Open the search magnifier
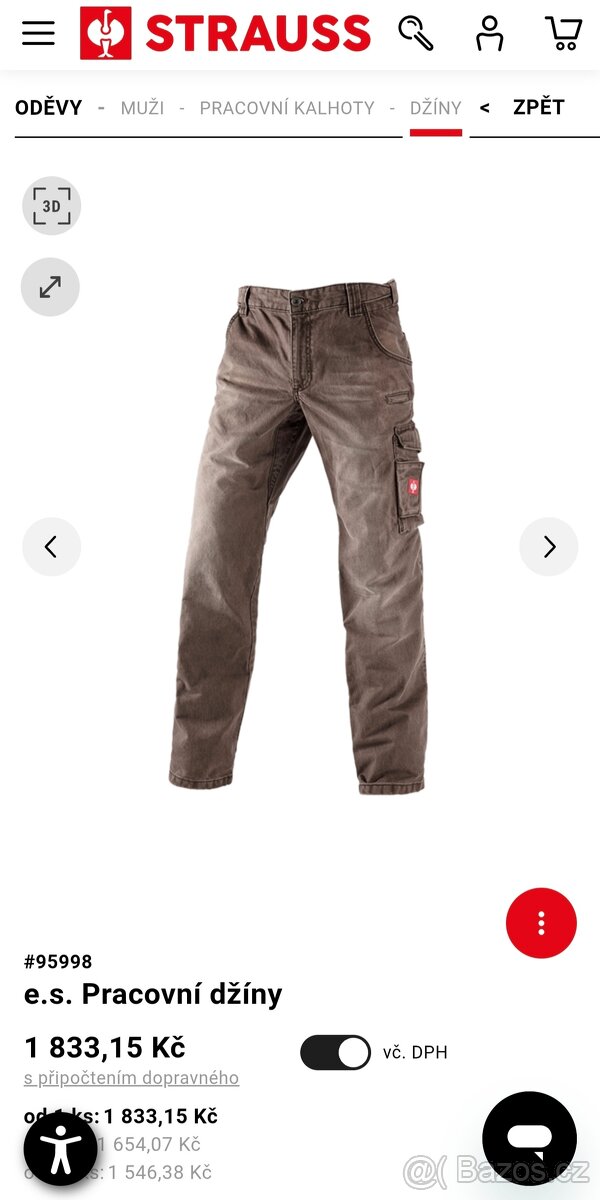Screen dimensions: 600x1200 (x=415, y=33)
